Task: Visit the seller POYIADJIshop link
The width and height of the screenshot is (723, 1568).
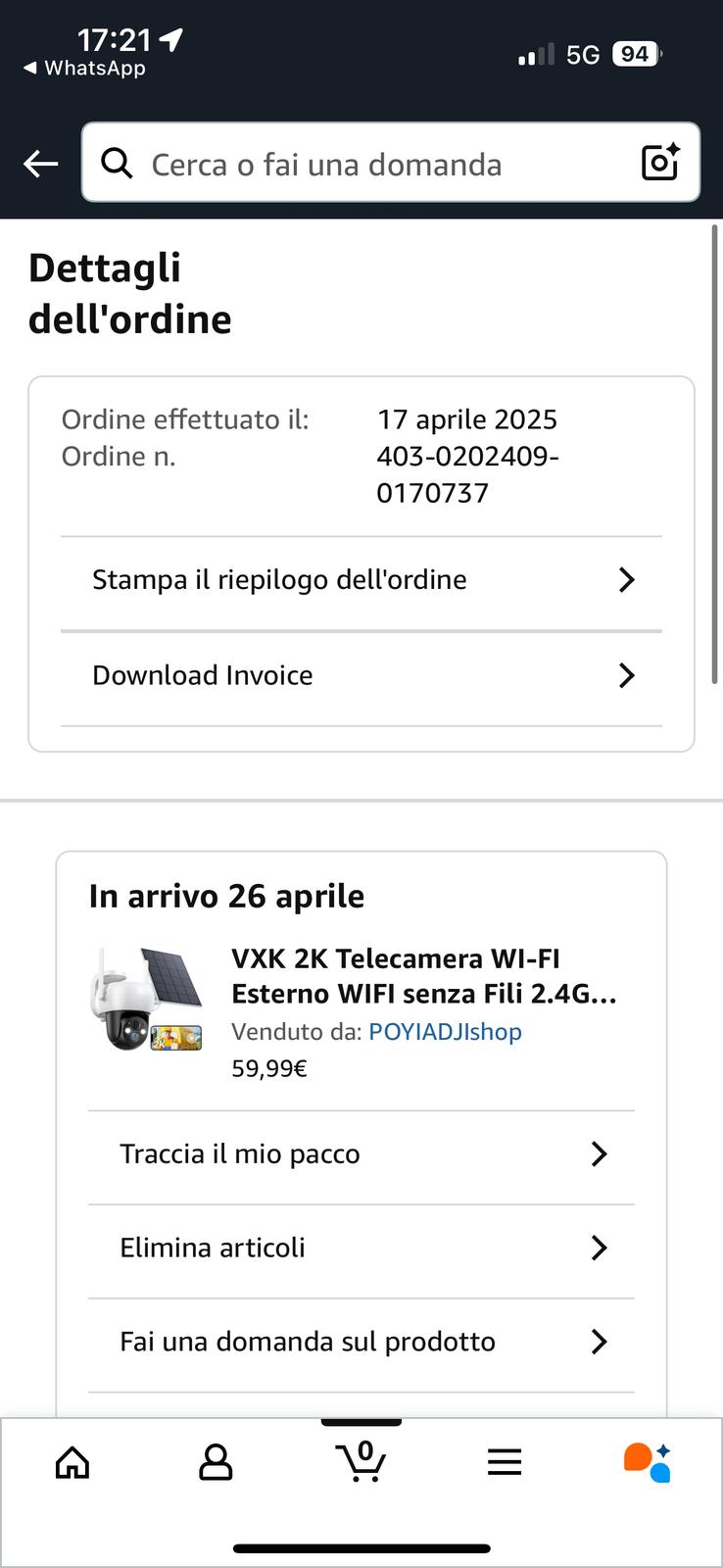Action: 445,1032
